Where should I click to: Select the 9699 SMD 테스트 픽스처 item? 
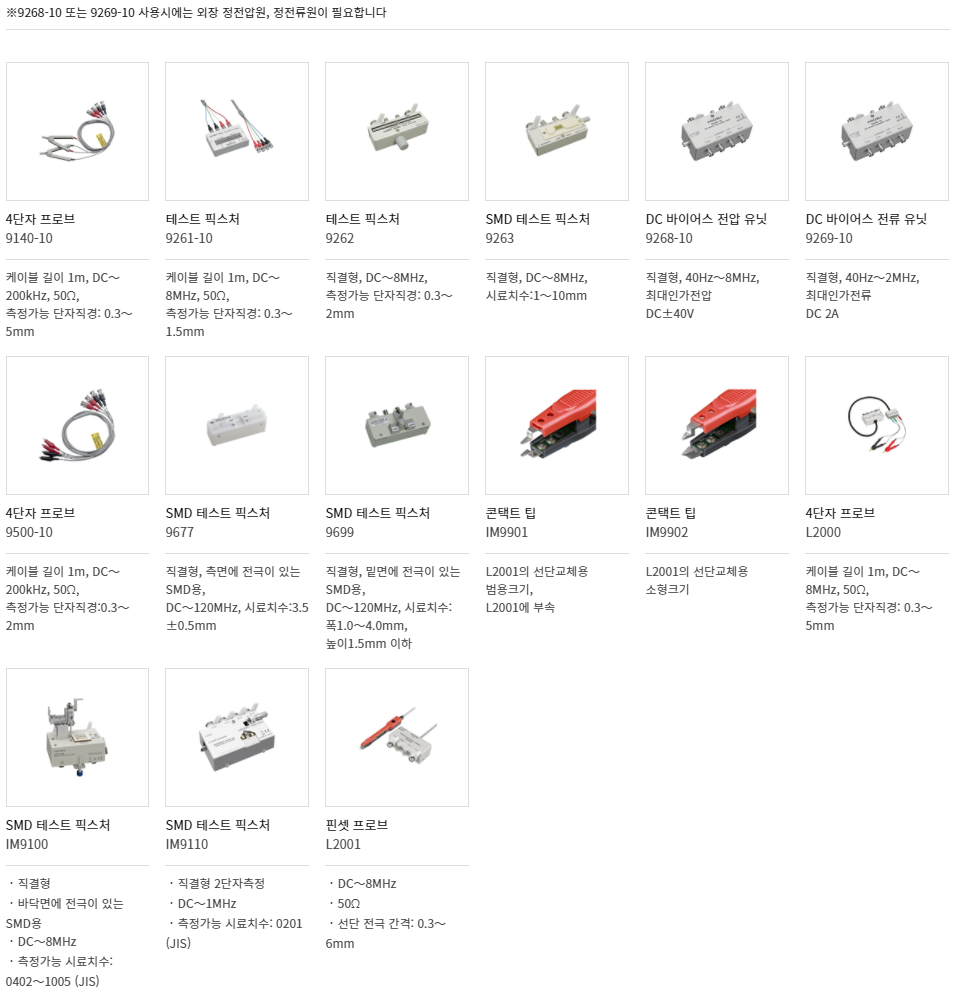[397, 426]
